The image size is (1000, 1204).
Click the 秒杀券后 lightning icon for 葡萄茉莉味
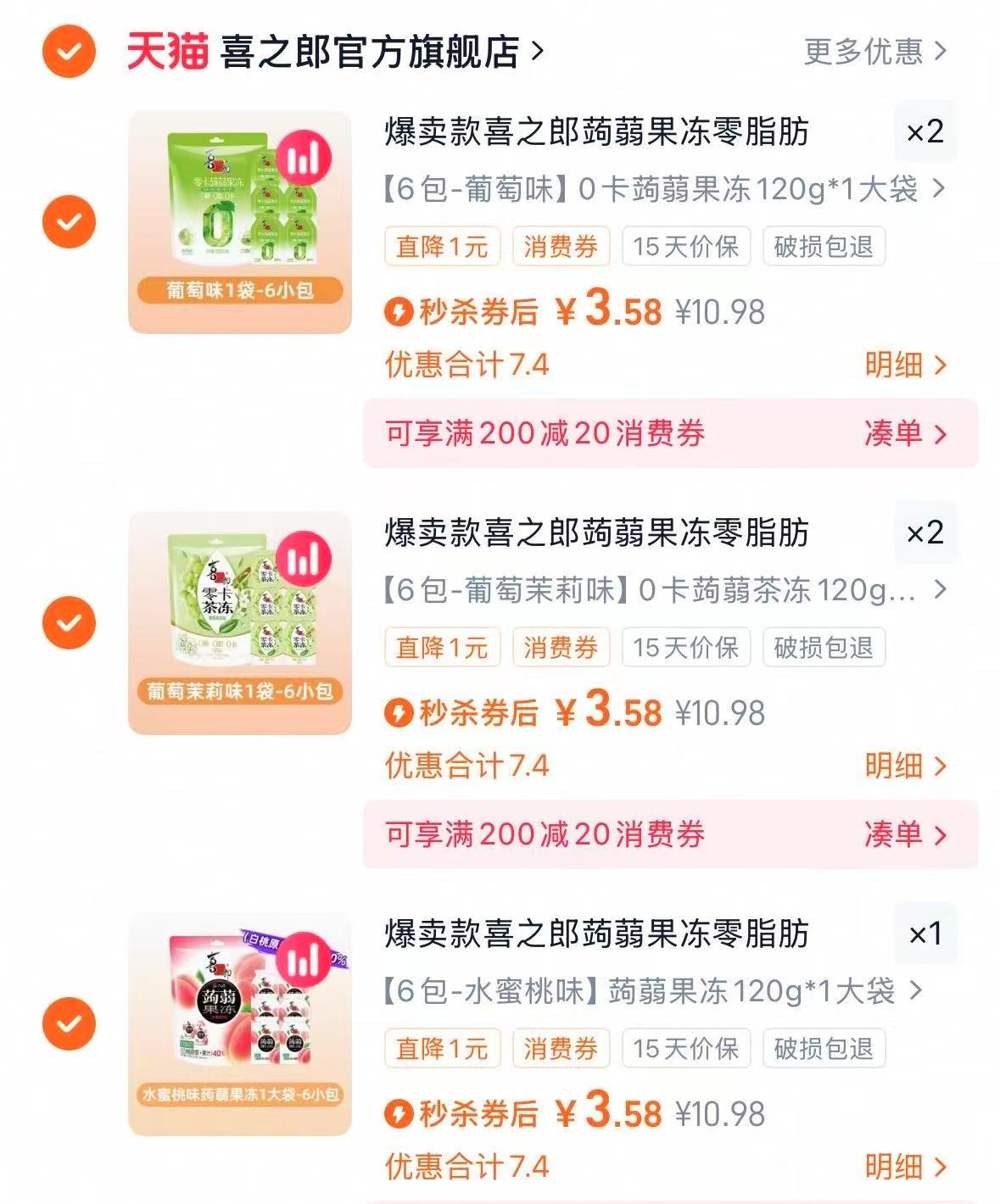pos(399,712)
